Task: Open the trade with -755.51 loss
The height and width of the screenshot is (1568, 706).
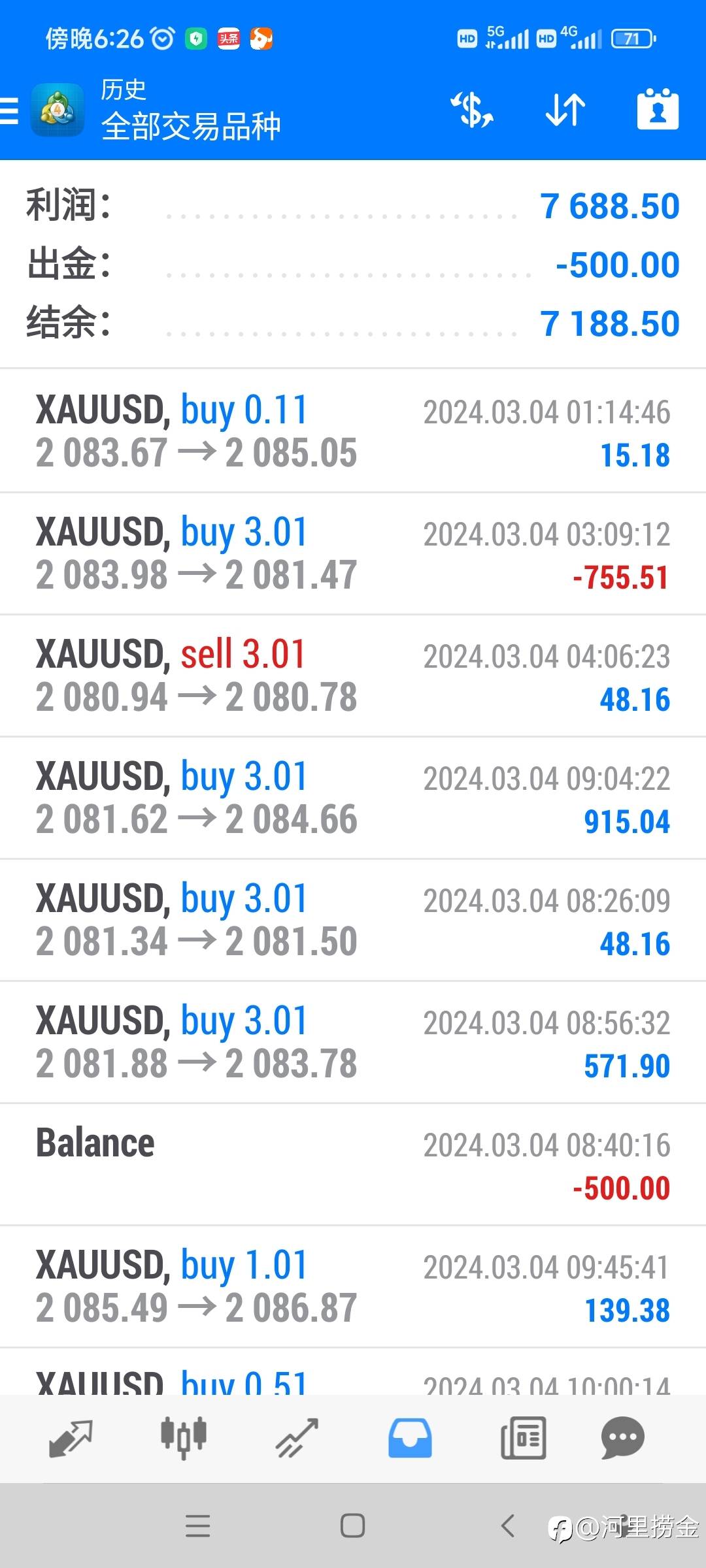Action: click(x=353, y=553)
